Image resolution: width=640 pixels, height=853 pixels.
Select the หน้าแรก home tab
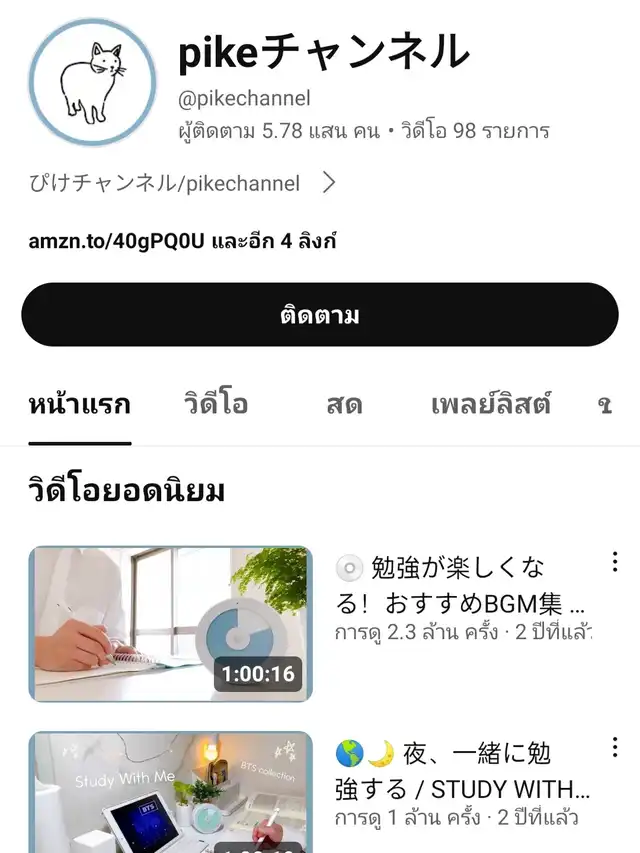pyautogui.click(x=80, y=405)
